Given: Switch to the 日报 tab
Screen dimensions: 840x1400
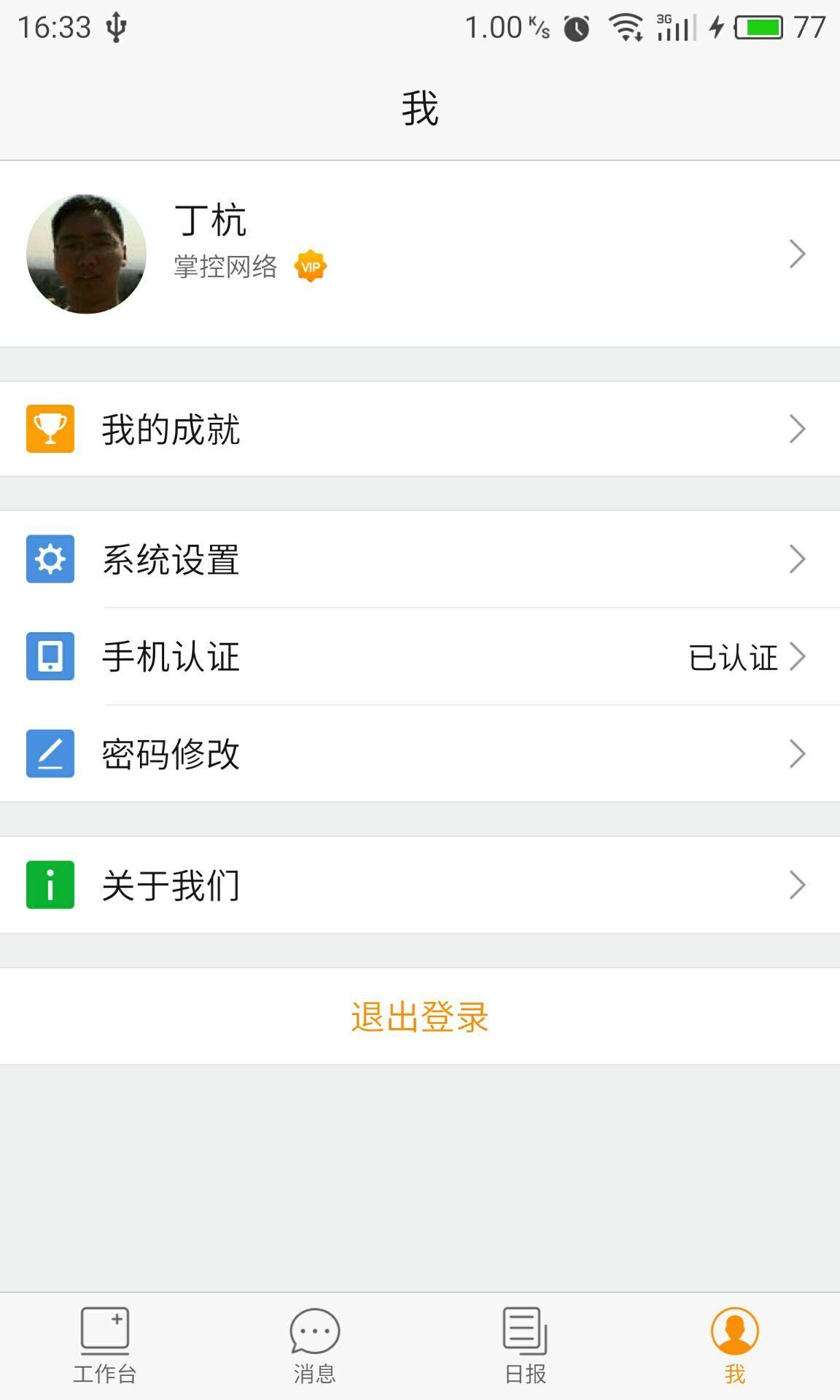Looking at the screenshot, I should click(x=525, y=1345).
